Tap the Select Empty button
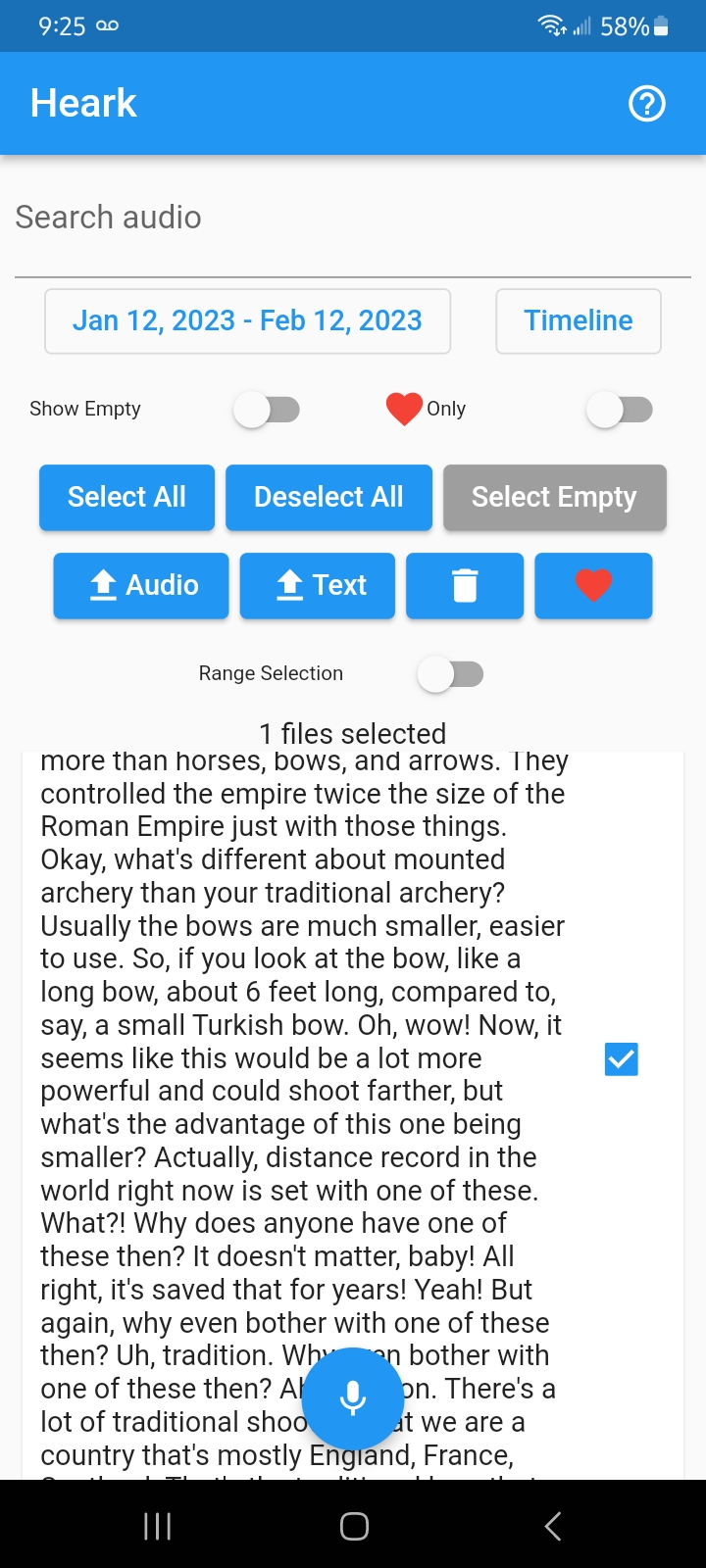 554,498
